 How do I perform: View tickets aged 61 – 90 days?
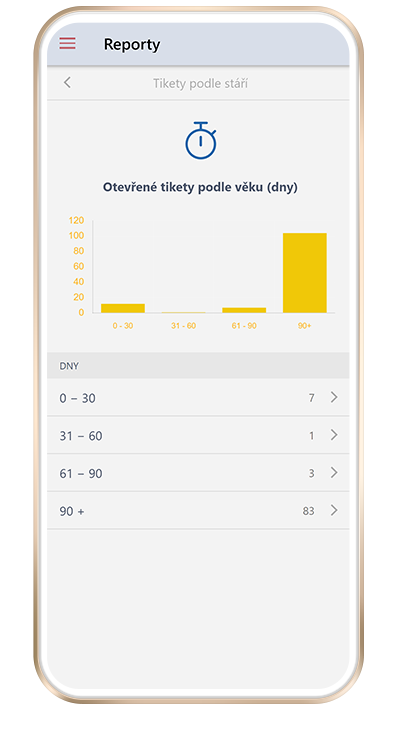point(198,473)
